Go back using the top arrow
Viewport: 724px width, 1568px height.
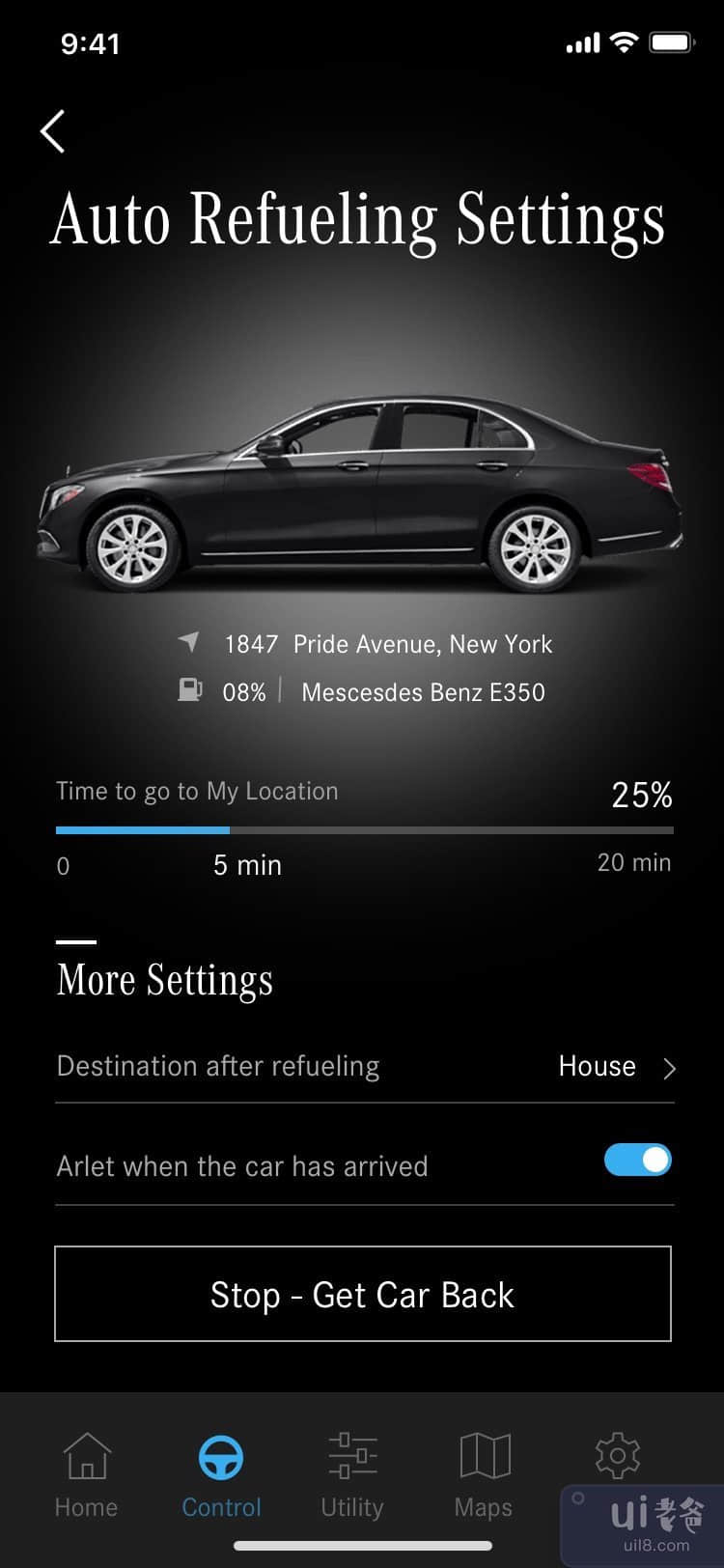53,131
